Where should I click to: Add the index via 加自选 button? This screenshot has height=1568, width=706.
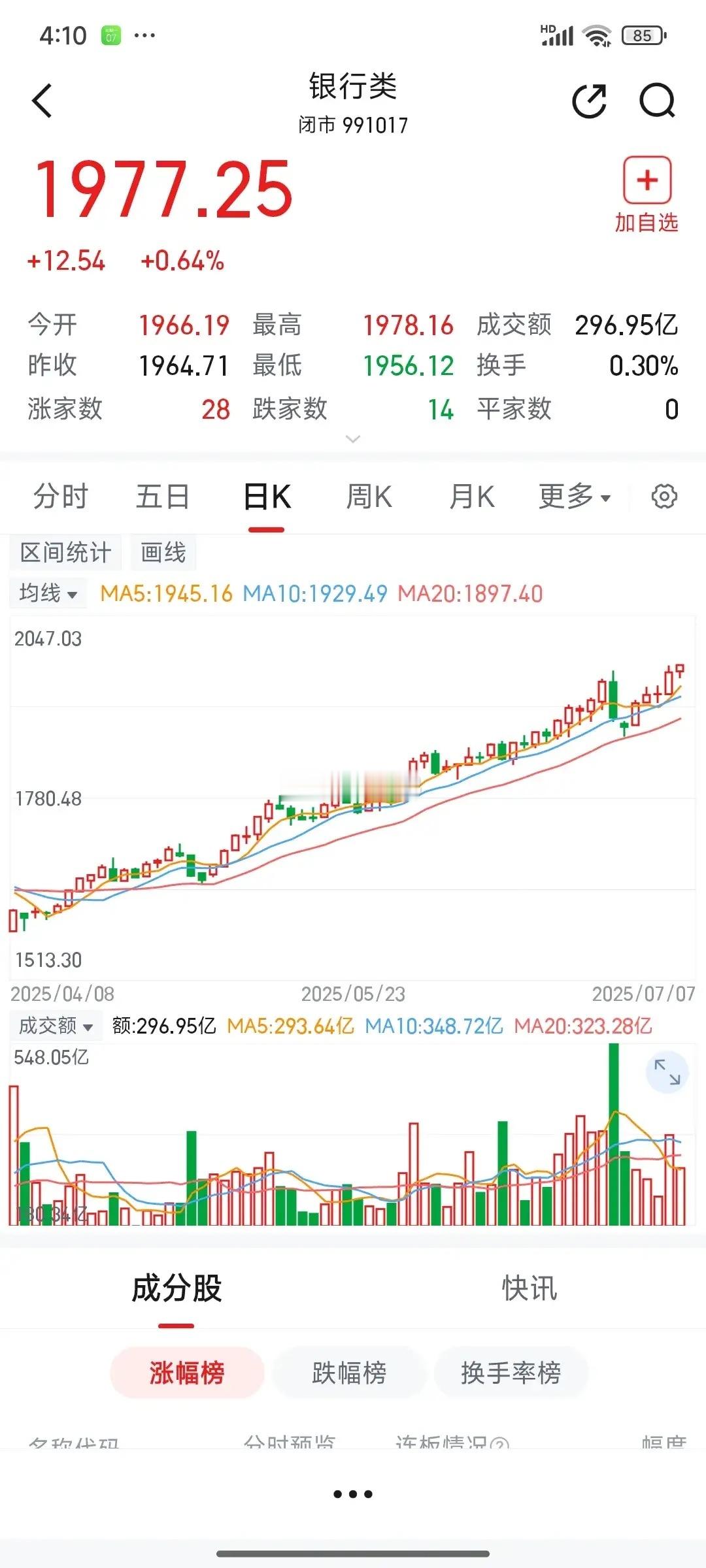coord(647,195)
